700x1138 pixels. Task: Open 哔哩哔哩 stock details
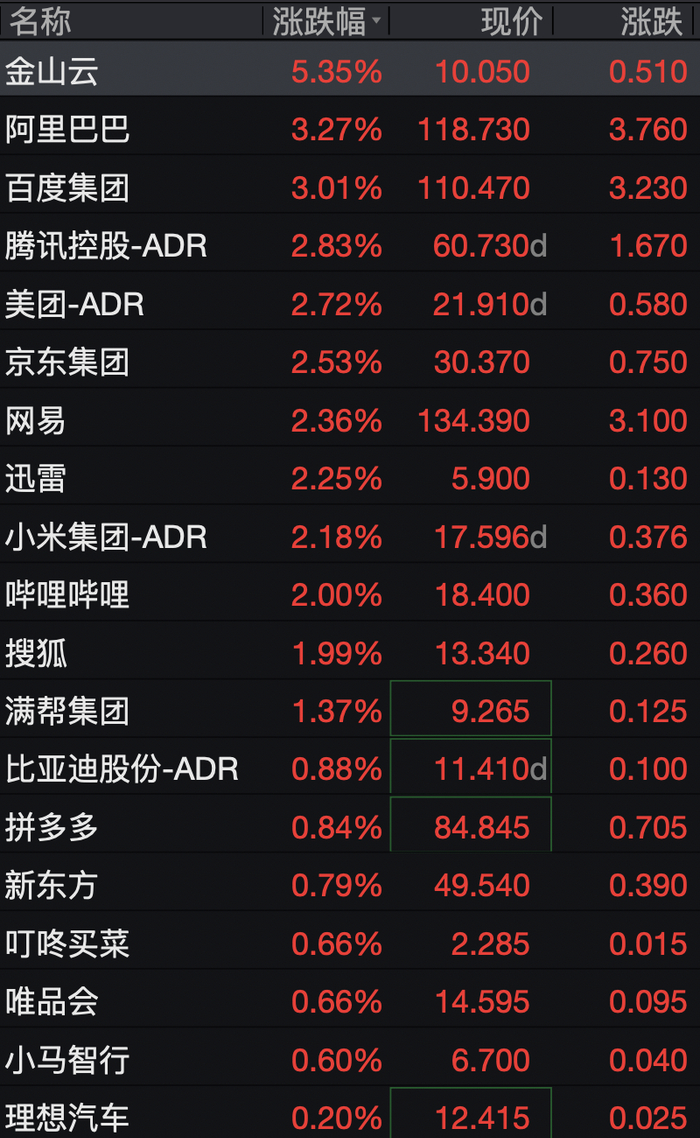[350, 594]
